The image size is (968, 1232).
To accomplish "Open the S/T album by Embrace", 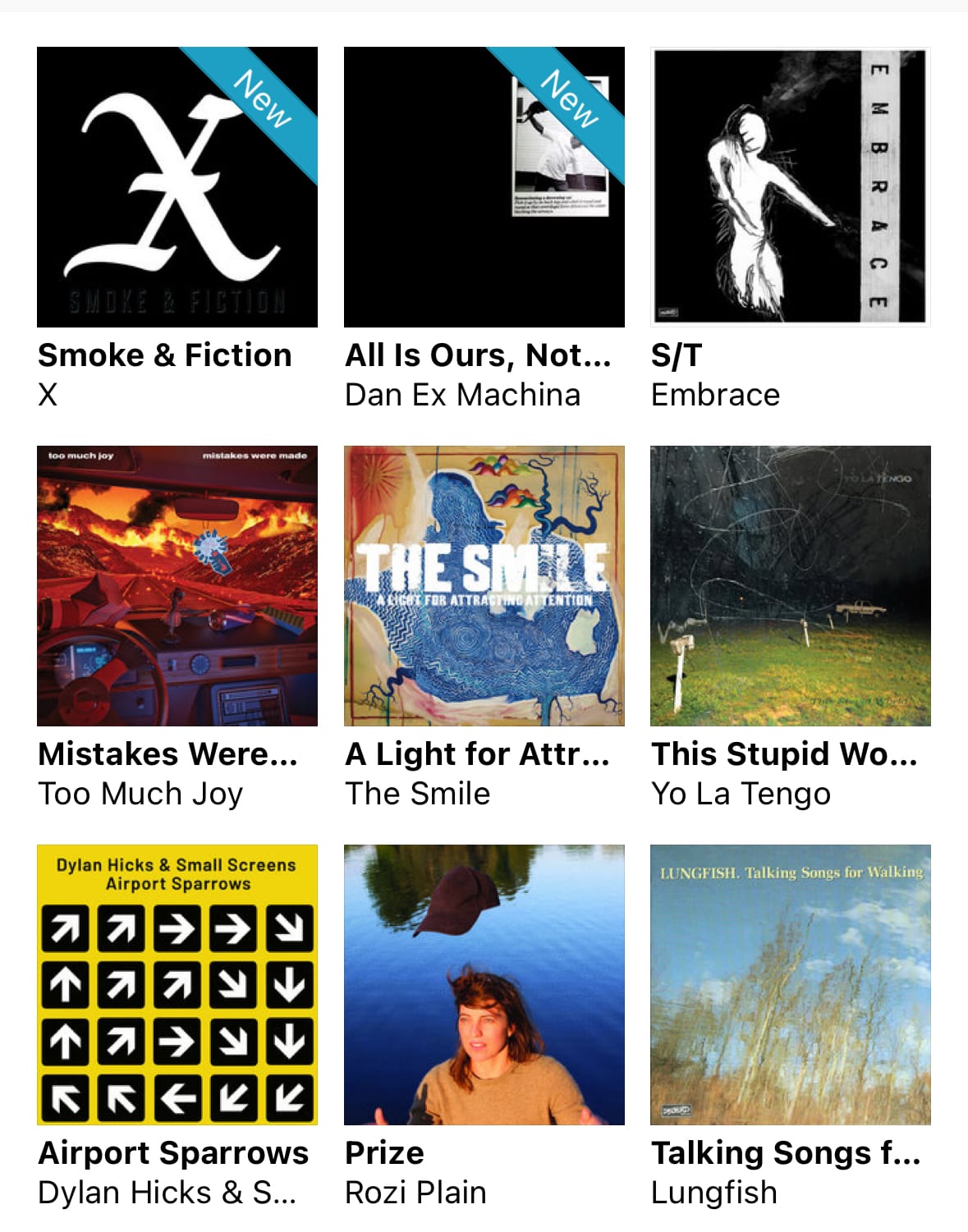I will click(790, 187).
